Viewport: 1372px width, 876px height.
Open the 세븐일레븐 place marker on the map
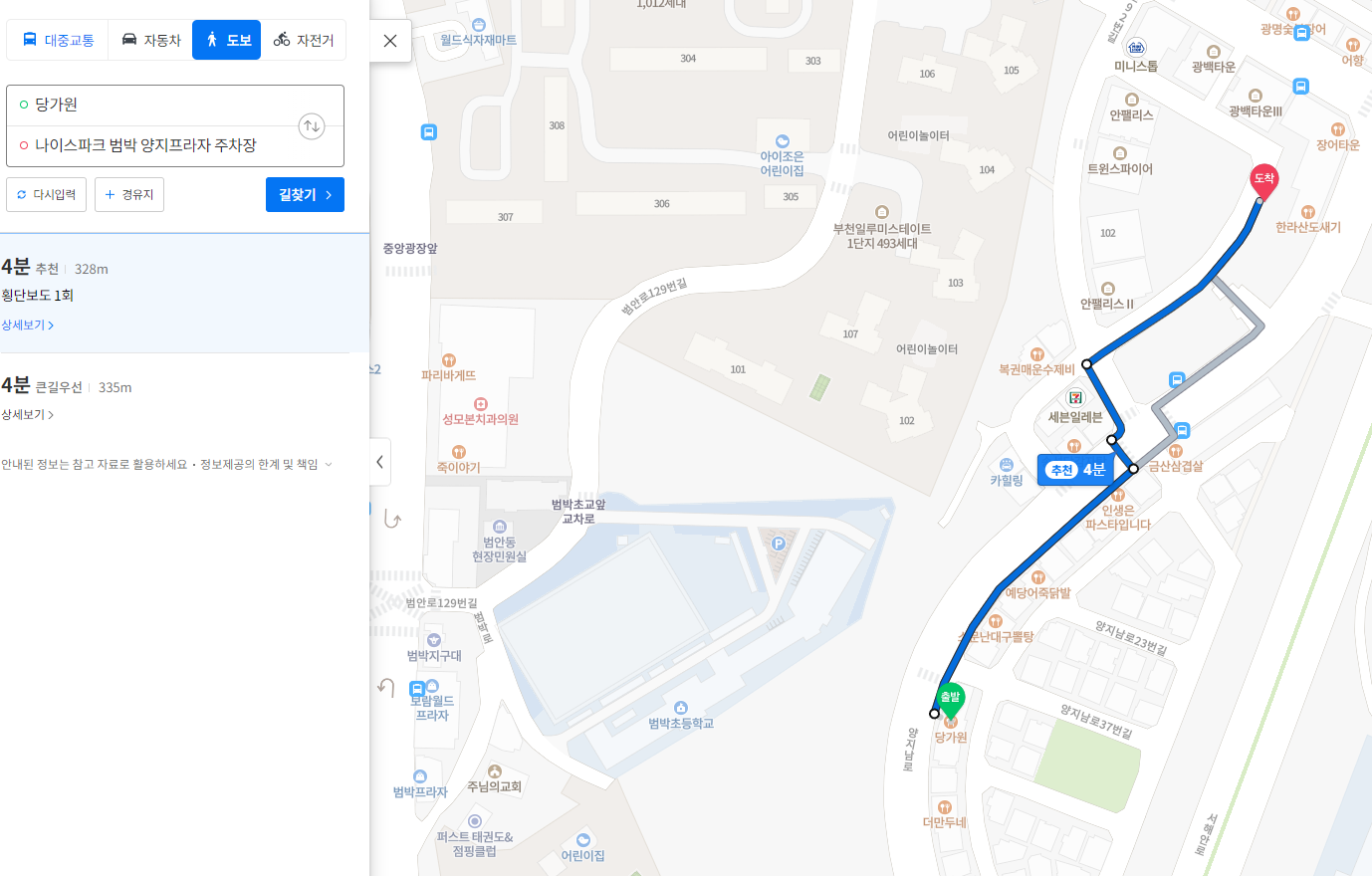[1075, 398]
